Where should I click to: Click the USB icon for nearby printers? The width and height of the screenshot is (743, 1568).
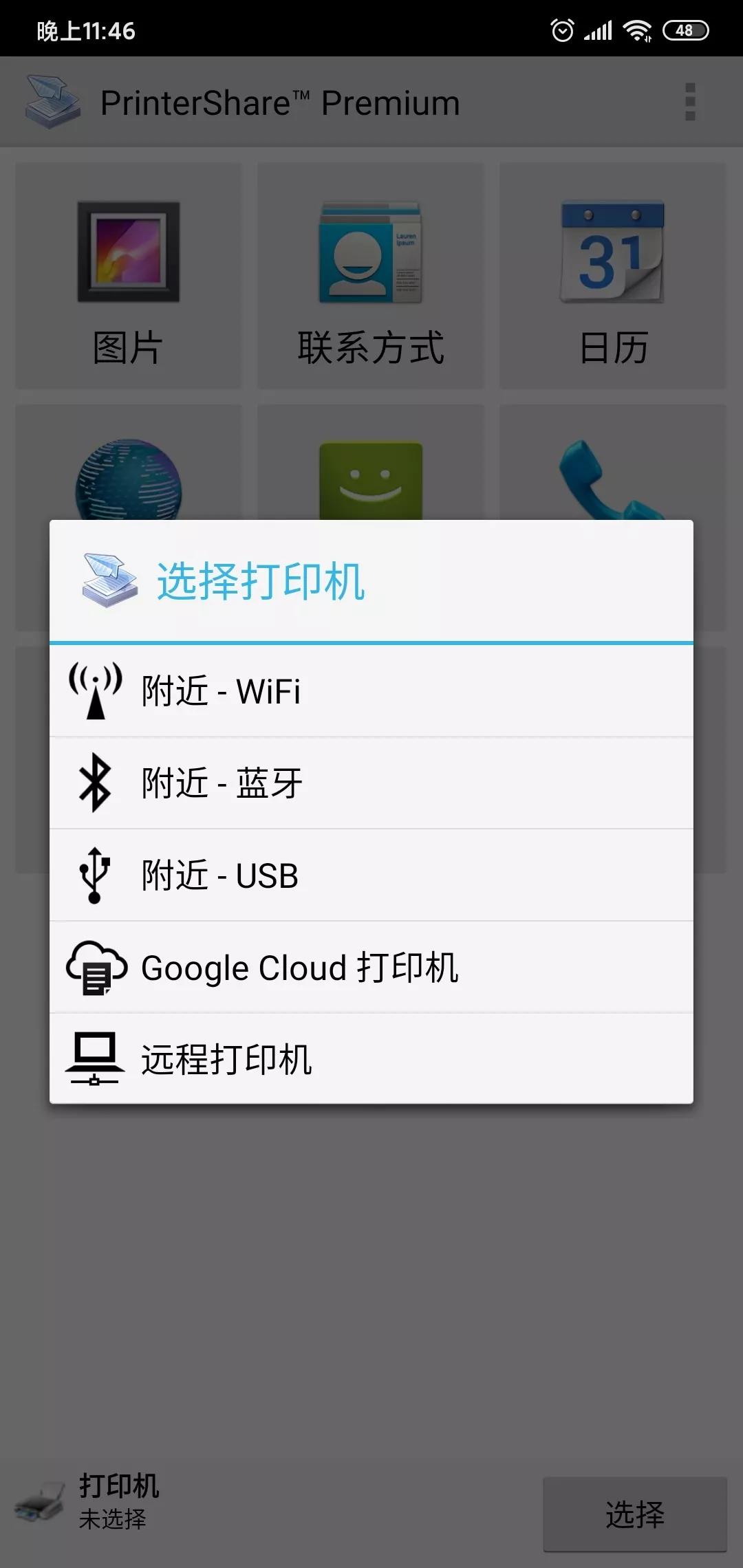point(95,875)
